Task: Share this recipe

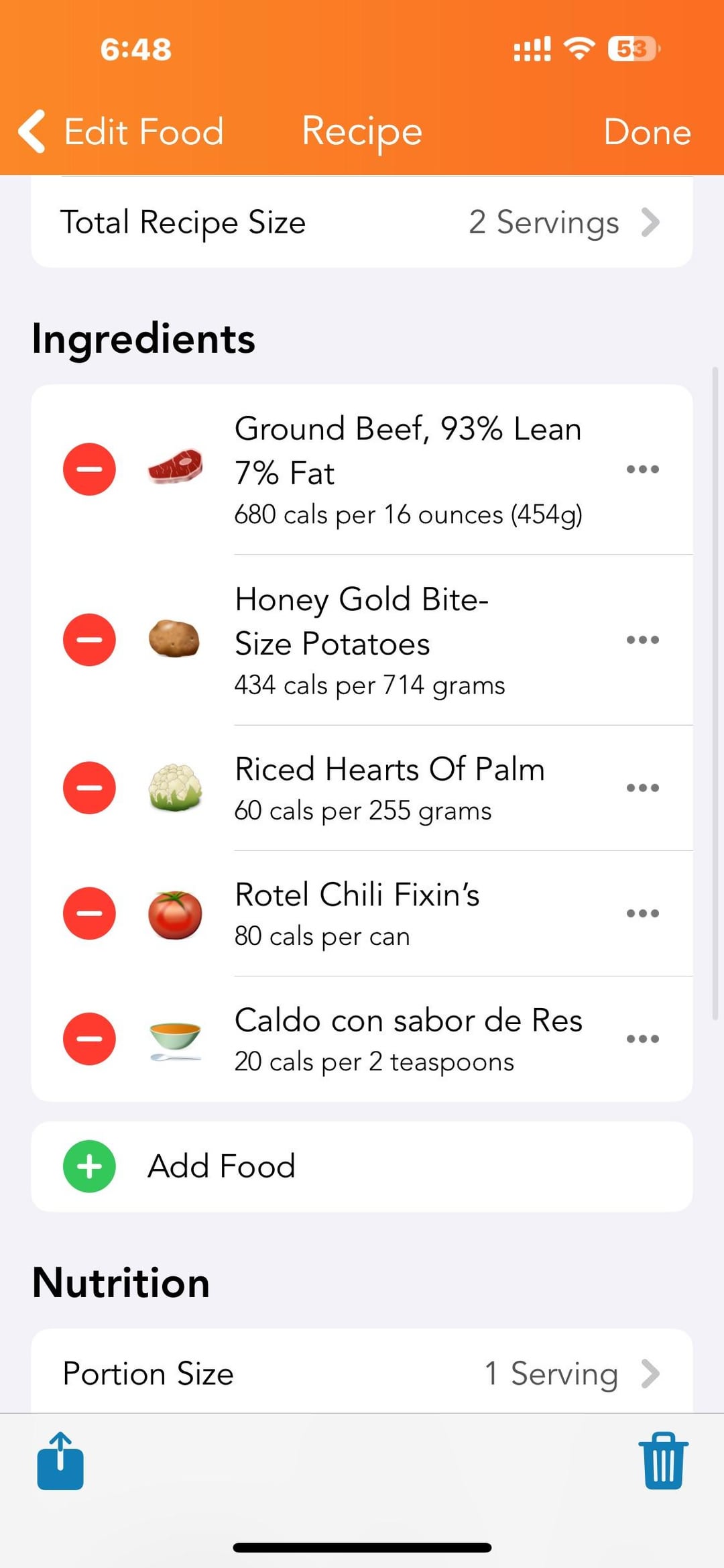Action: (60, 1461)
